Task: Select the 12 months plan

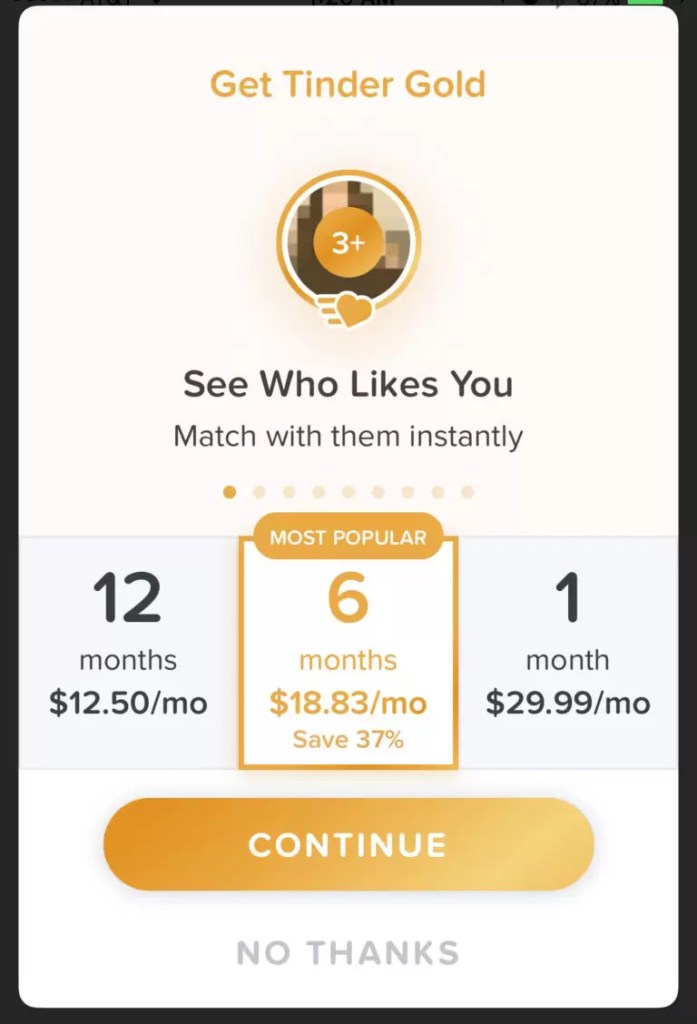Action: point(128,650)
